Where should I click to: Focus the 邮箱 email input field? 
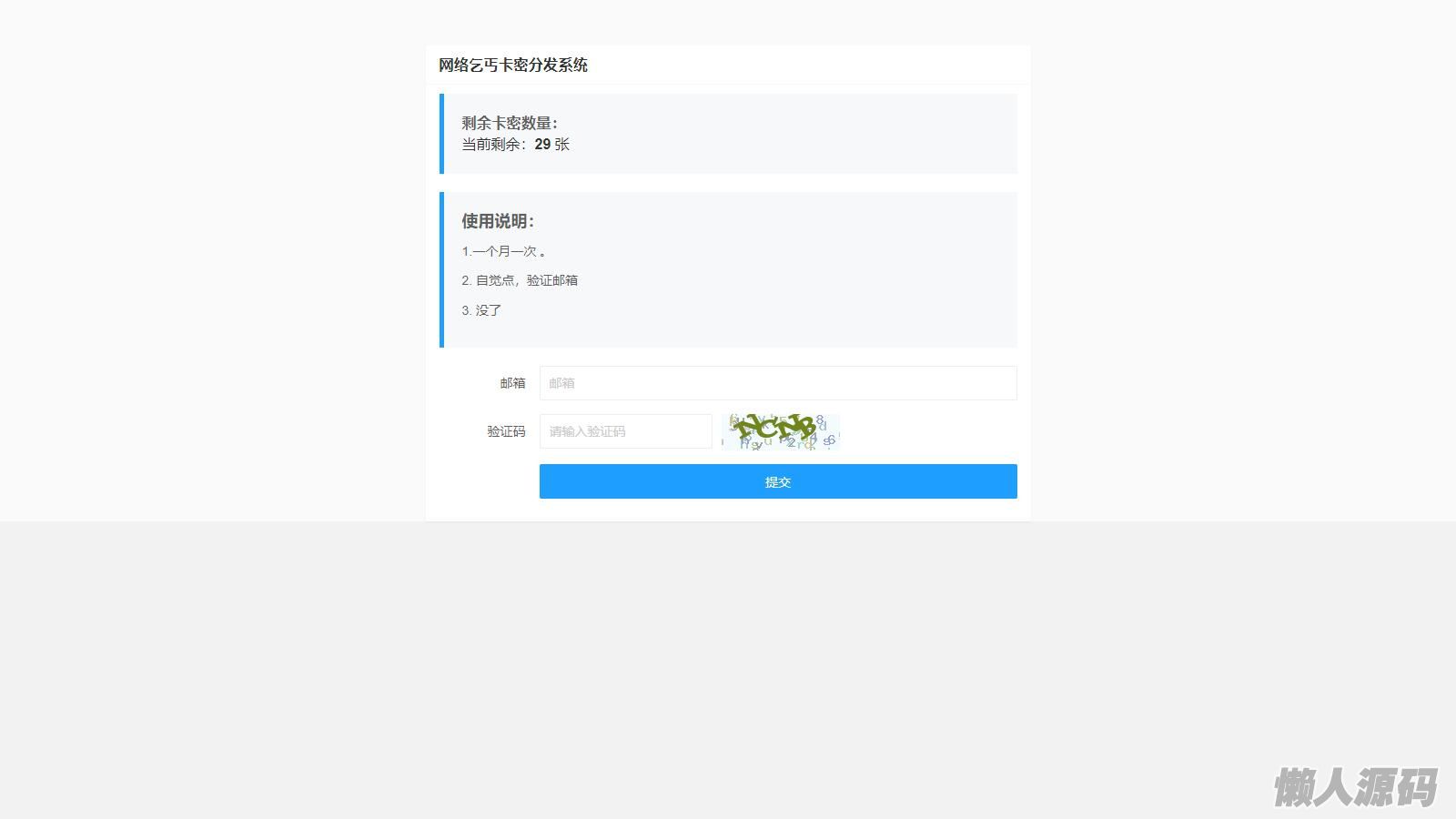pos(777,383)
